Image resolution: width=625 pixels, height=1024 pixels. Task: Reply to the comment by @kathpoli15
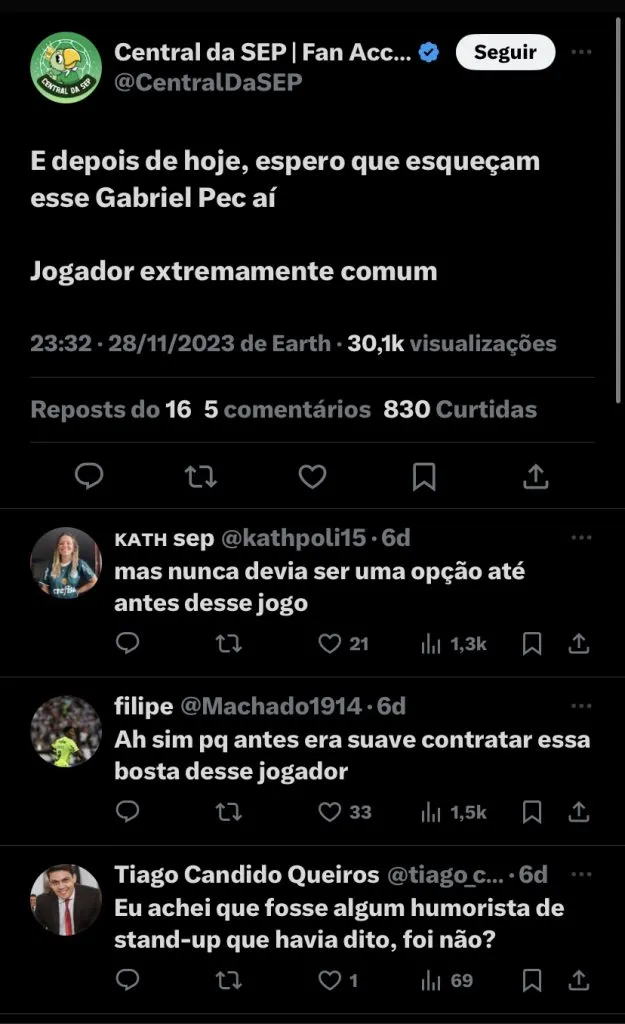click(128, 644)
